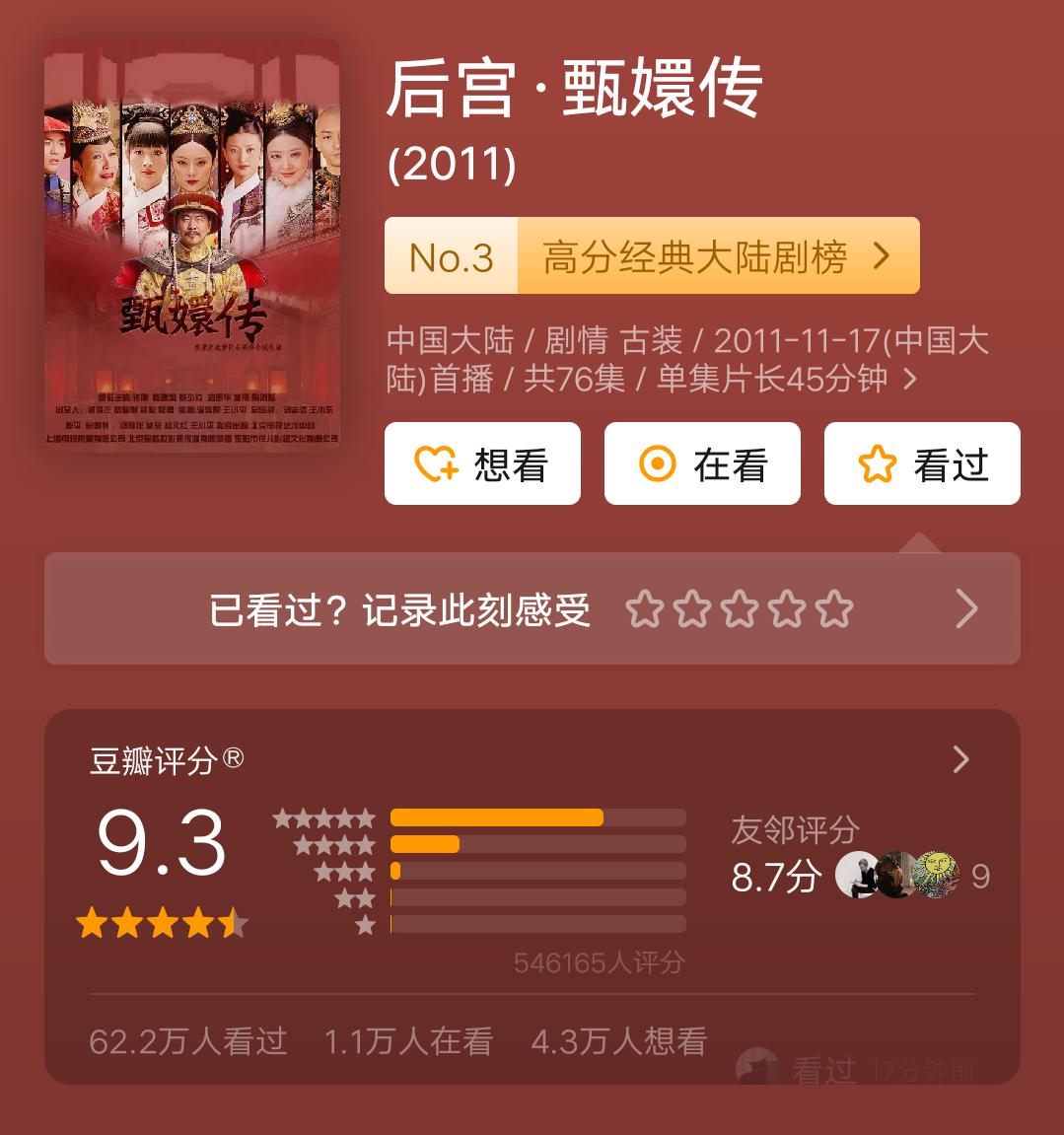Toggle the 看过 watched status
Image resolution: width=1064 pixels, height=1135 pixels.
tap(921, 463)
